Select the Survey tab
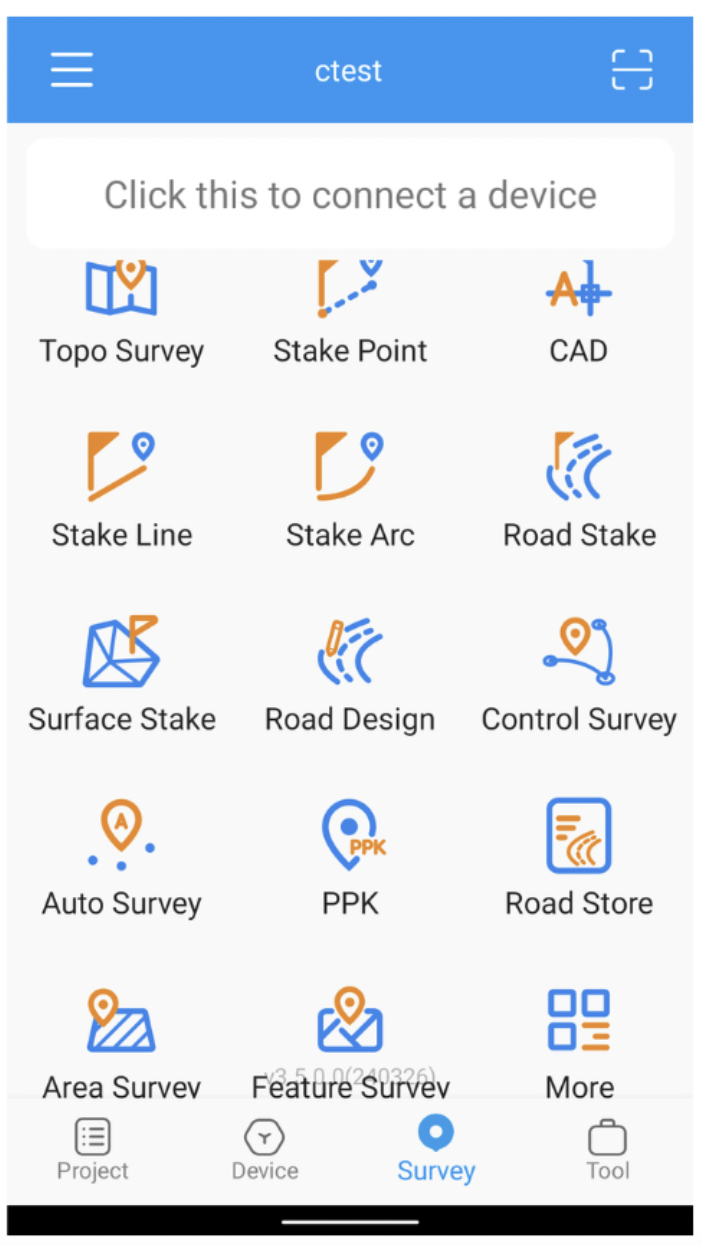This screenshot has height=1246, width=702. [x=436, y=1150]
